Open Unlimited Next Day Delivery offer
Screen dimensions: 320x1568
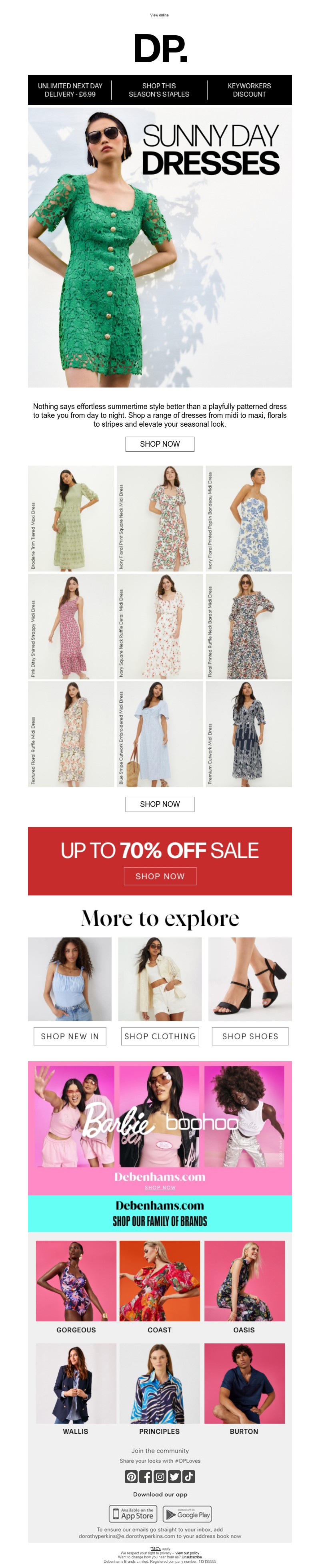pos(70,90)
